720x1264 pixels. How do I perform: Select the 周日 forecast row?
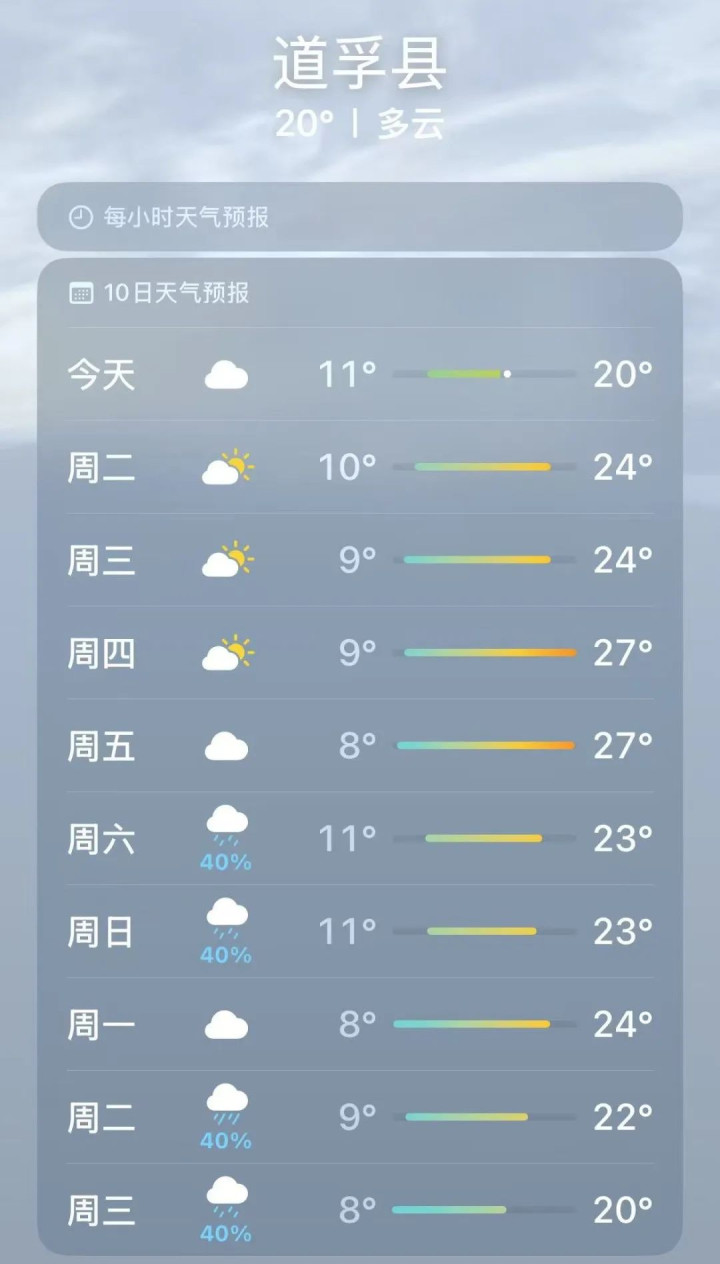click(360, 932)
